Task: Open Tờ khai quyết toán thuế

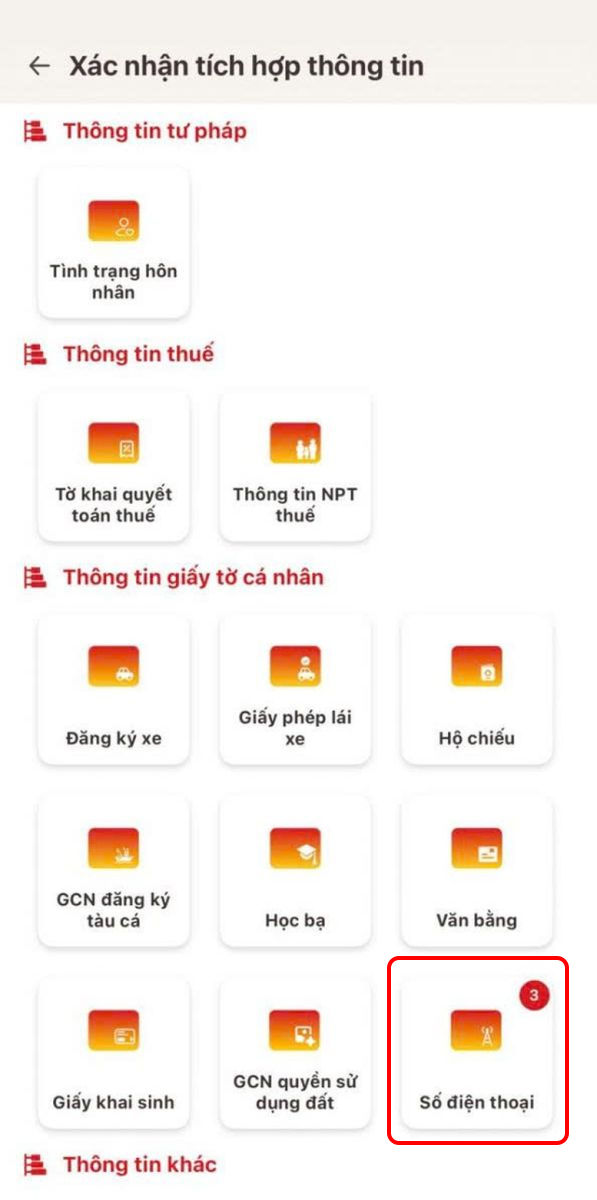Action: (113, 466)
